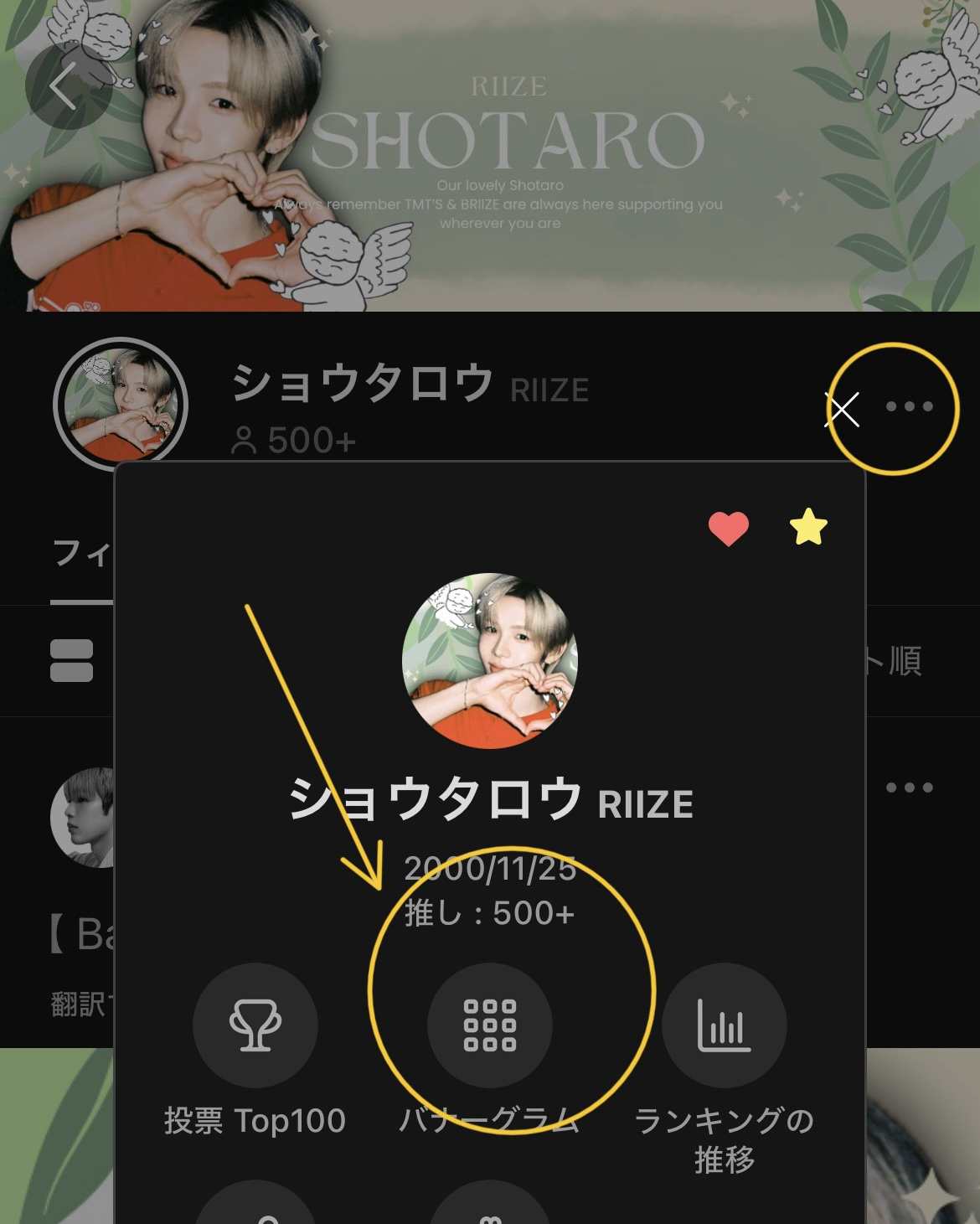Tap the yellow star favorite icon
Viewport: 980px width, 1224px height.
tap(807, 527)
